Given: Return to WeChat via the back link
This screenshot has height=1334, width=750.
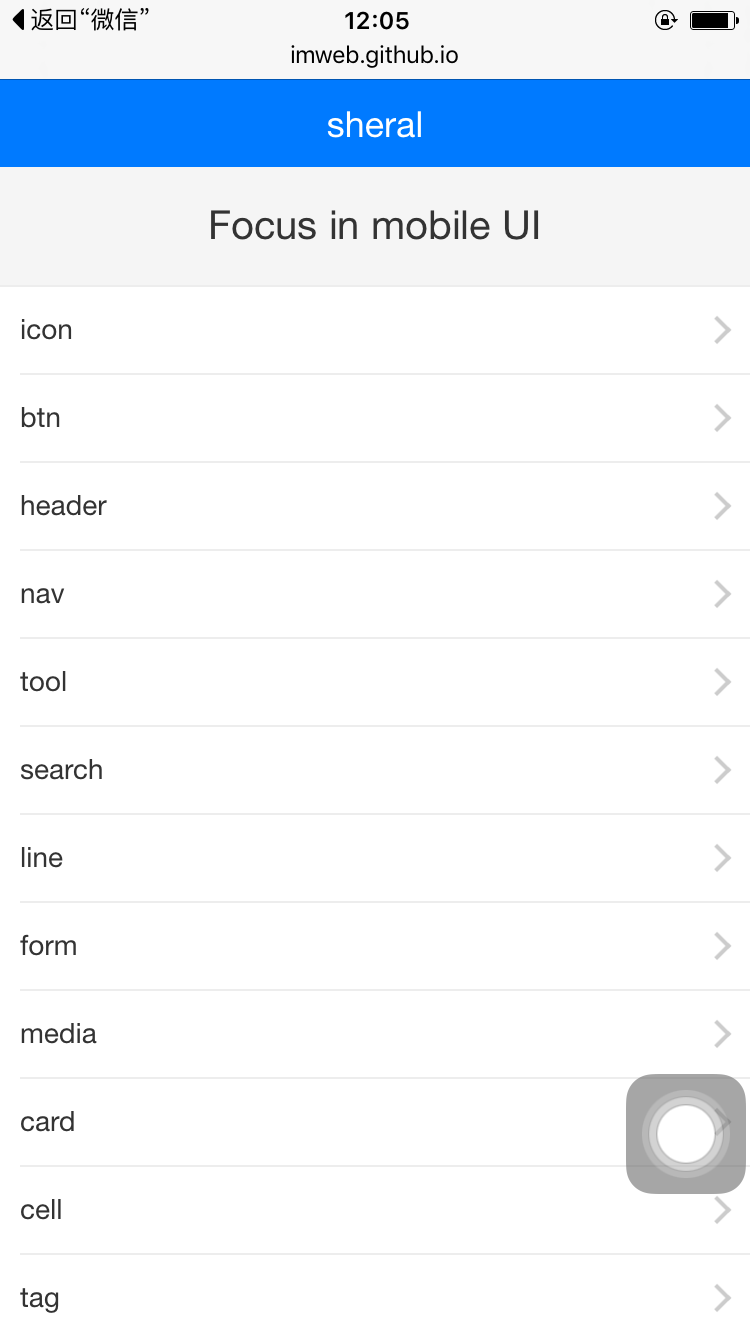Looking at the screenshot, I should (x=80, y=20).
